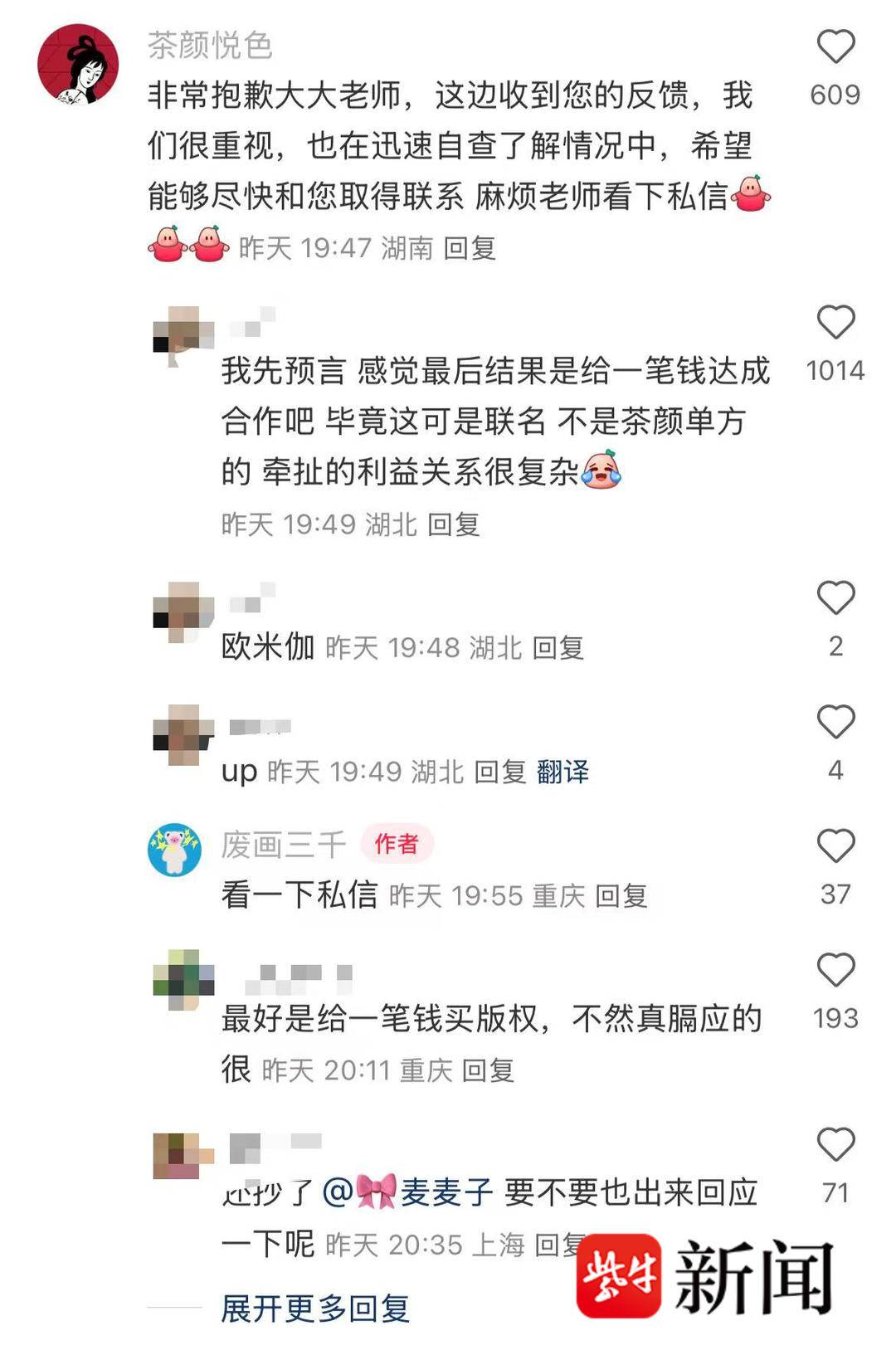
Task: Reply to the 19:49 湖北 comment about 联名
Action: point(453,524)
